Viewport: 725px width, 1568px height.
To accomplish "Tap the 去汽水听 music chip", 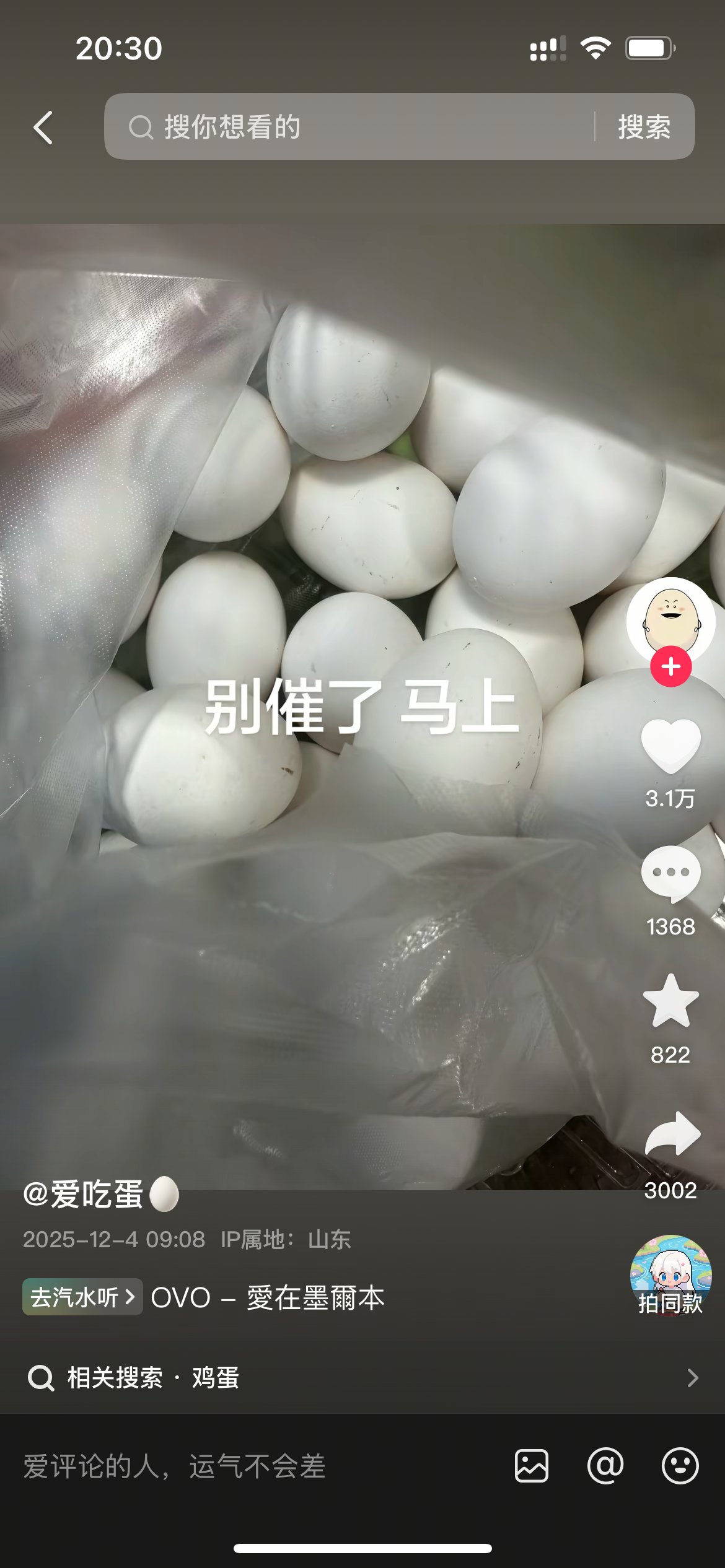I will pos(82,1297).
